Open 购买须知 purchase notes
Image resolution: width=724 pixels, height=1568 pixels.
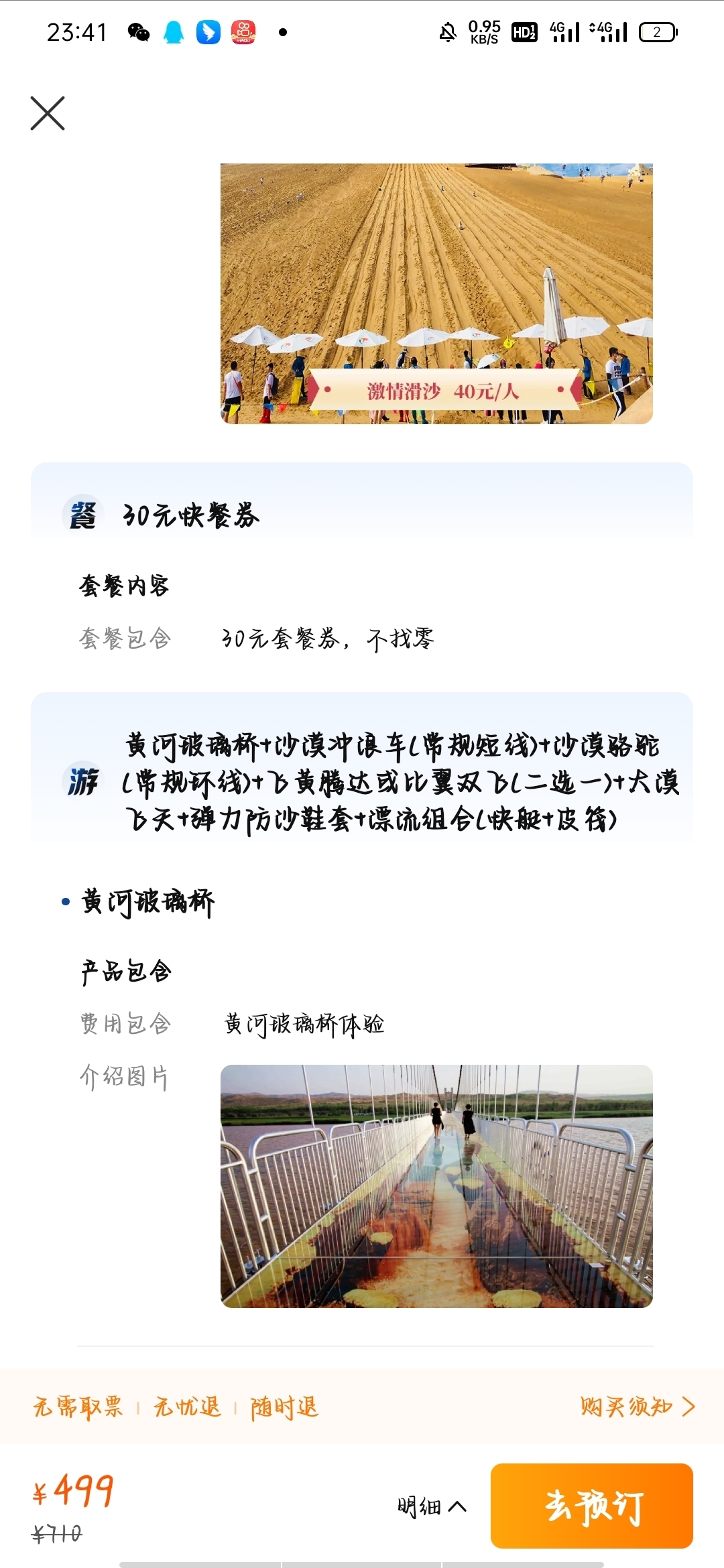coord(638,1407)
